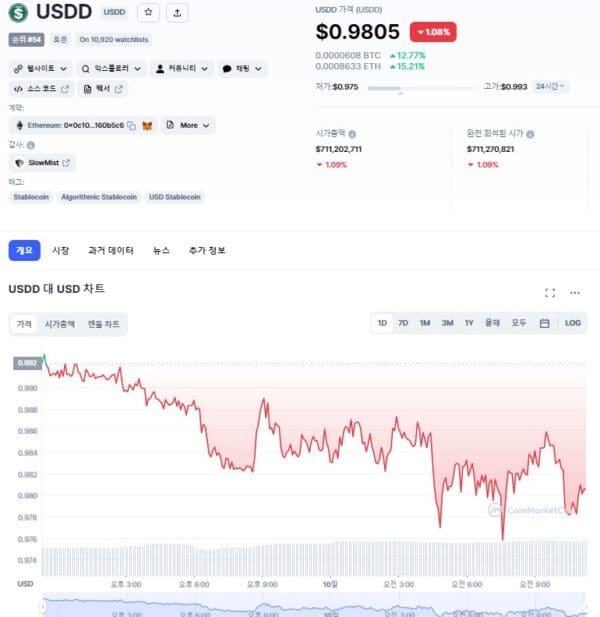Add USDD to watchlist with star

[x=148, y=12]
